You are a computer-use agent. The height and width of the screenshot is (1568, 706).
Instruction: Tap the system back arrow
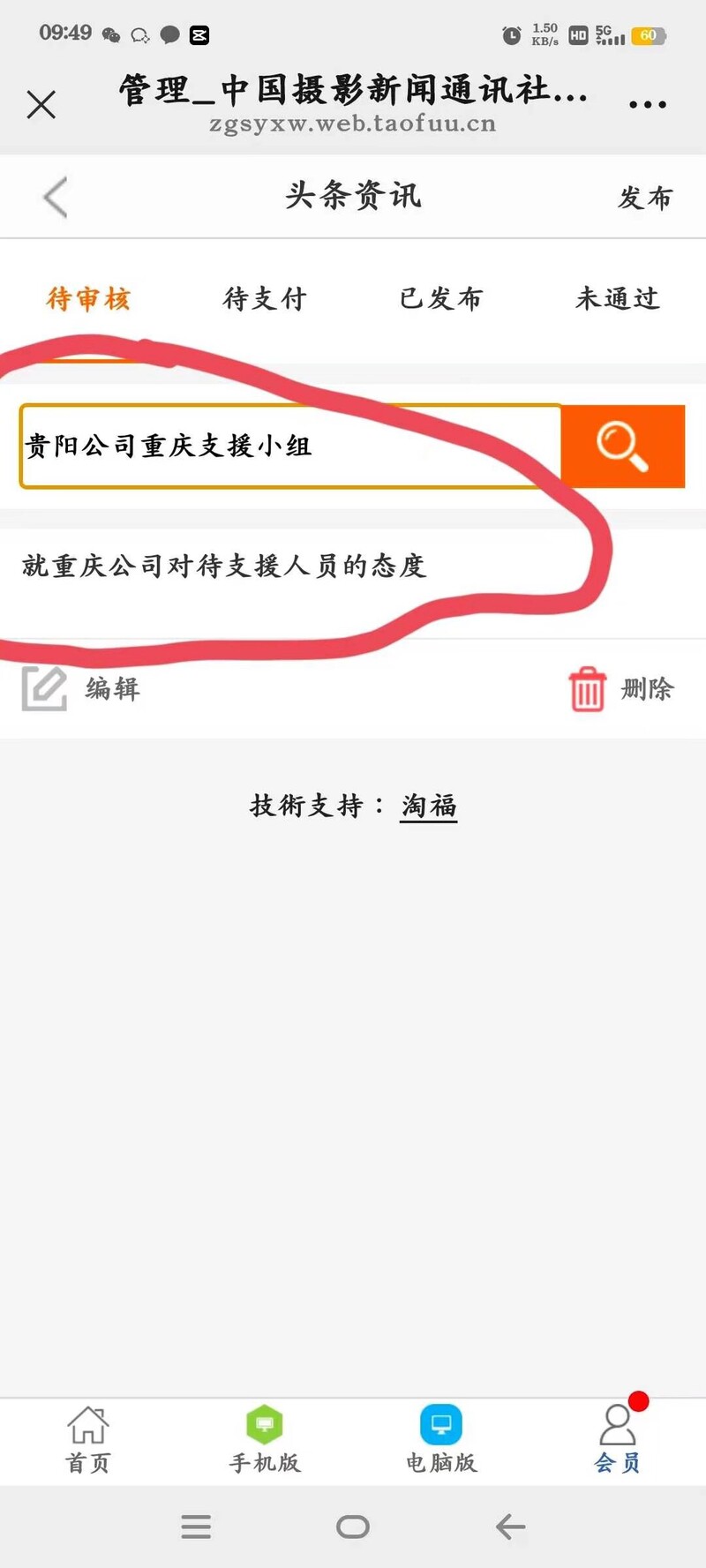coord(510,1527)
